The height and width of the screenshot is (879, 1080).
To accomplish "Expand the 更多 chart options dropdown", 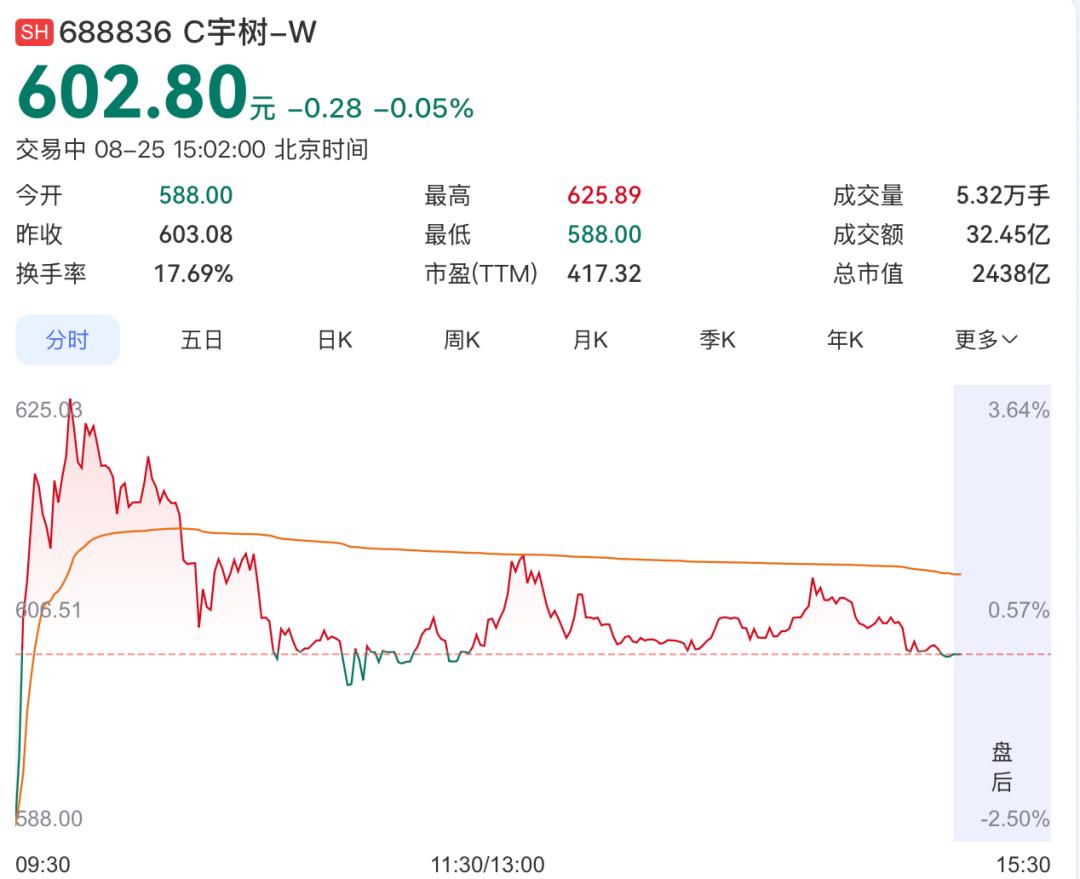I will point(986,340).
